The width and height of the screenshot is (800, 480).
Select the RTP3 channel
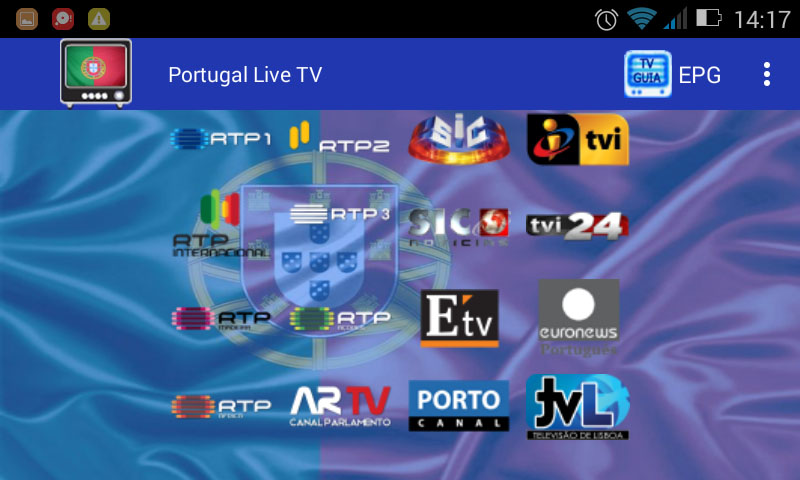339,214
